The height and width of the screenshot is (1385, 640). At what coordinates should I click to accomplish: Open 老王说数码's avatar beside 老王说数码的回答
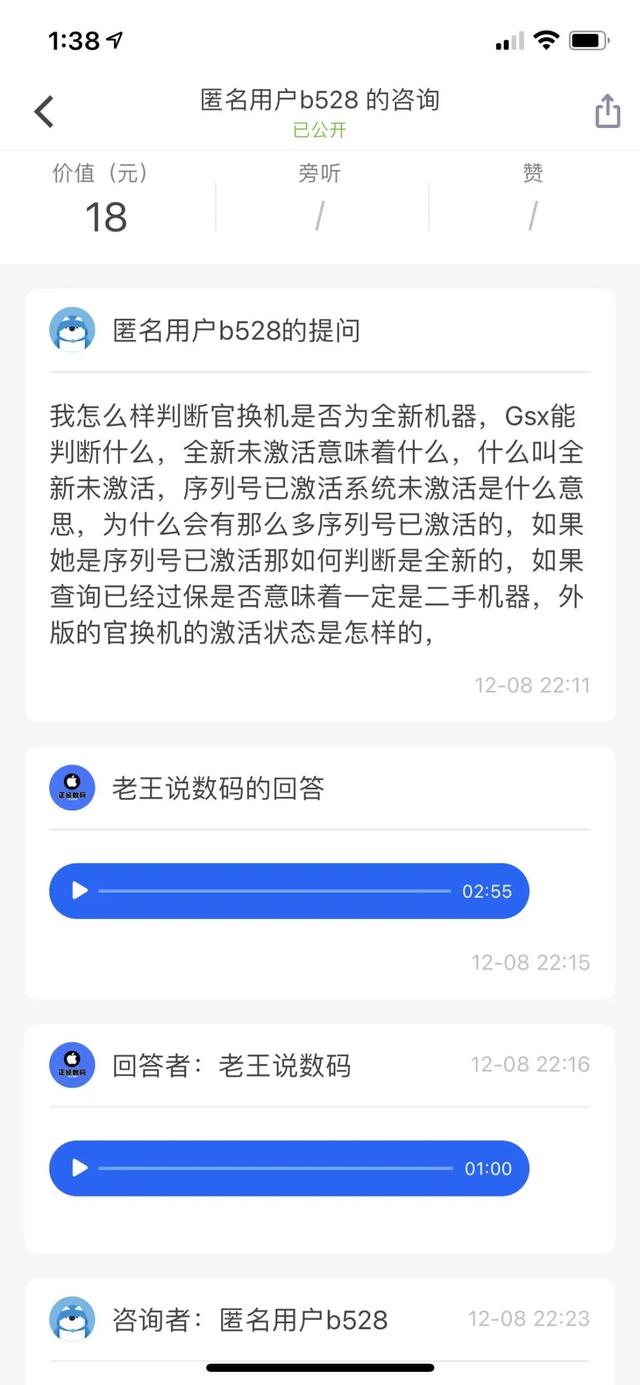click(x=72, y=788)
